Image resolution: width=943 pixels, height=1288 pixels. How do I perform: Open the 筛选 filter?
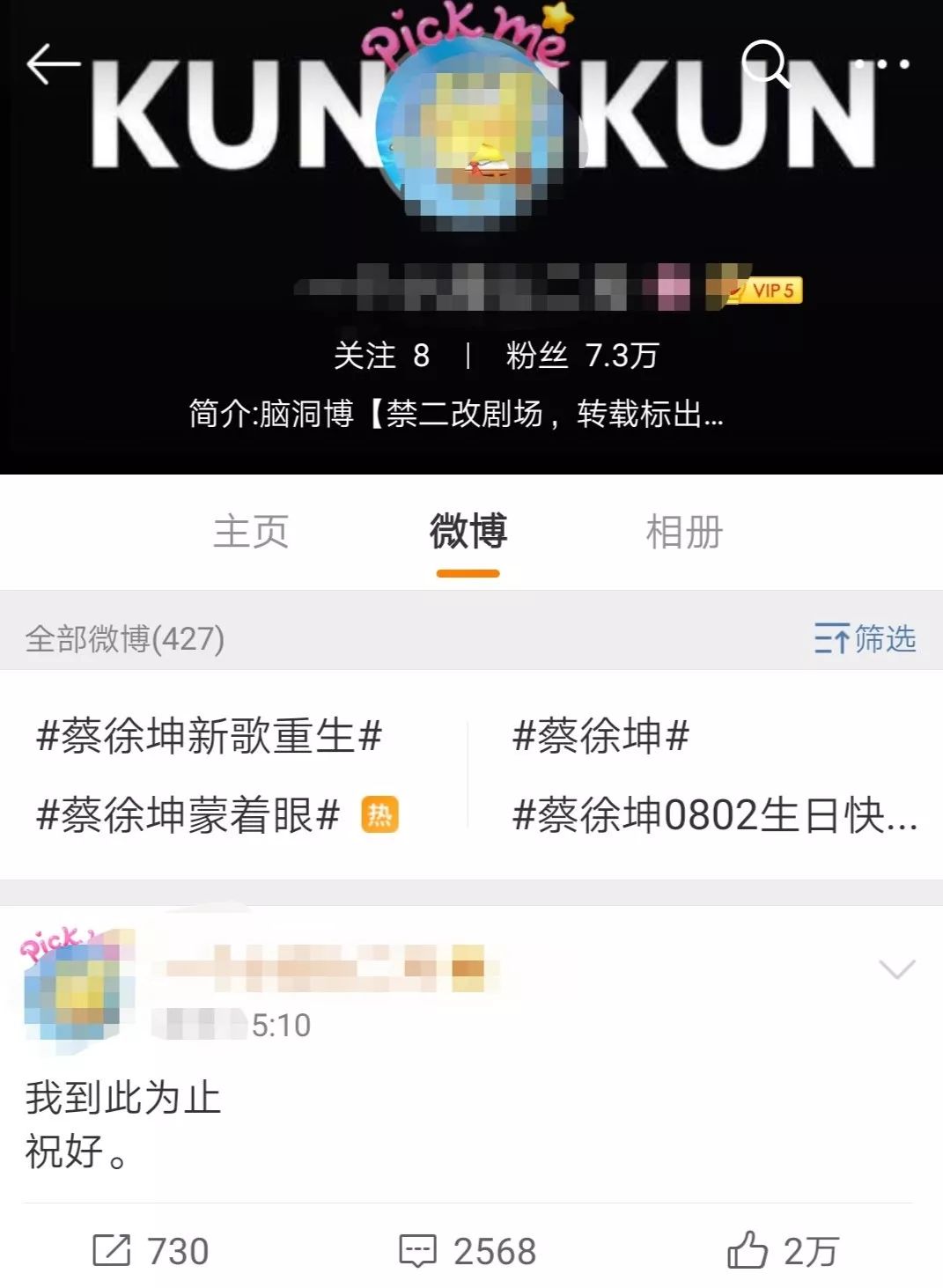point(865,638)
